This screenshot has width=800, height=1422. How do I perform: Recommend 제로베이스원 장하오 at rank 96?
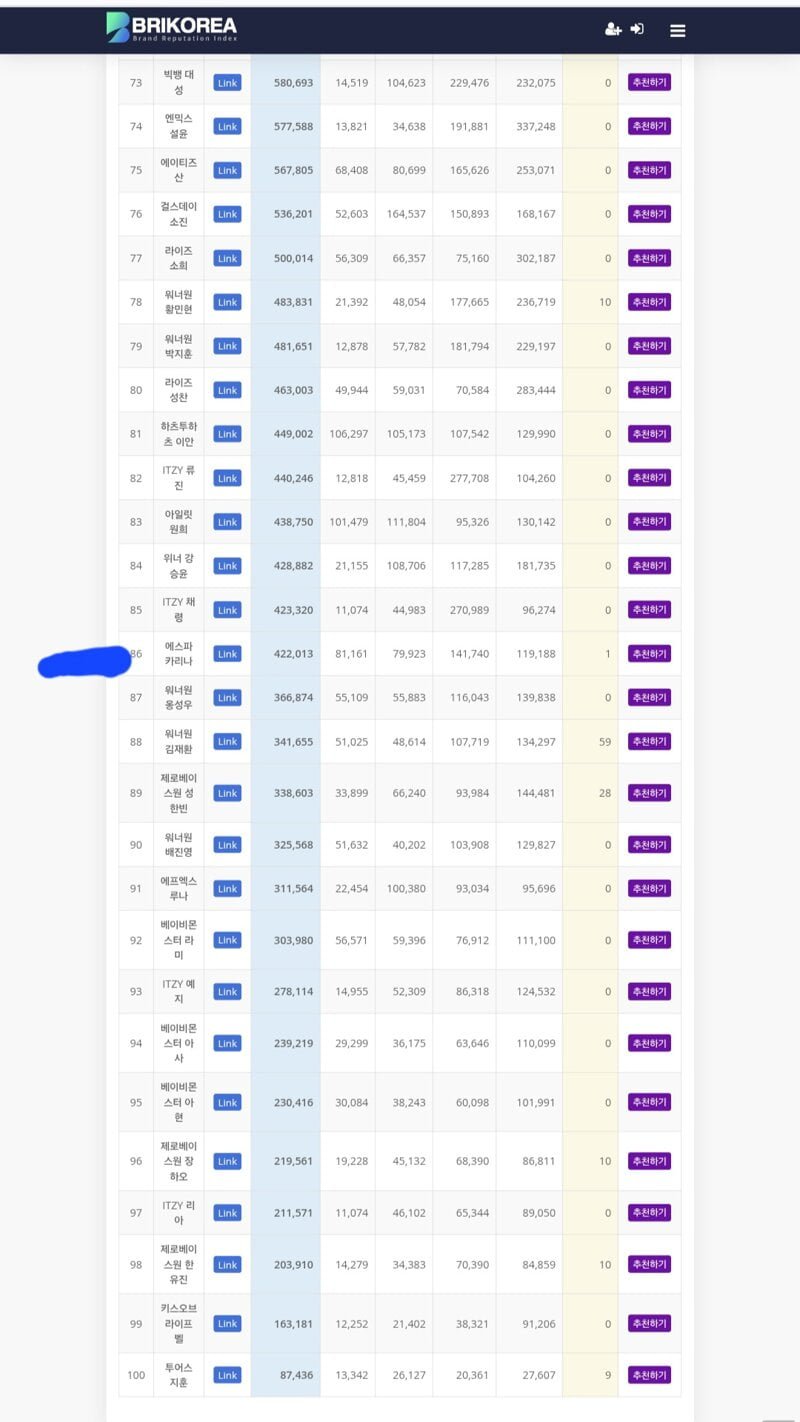649,1161
